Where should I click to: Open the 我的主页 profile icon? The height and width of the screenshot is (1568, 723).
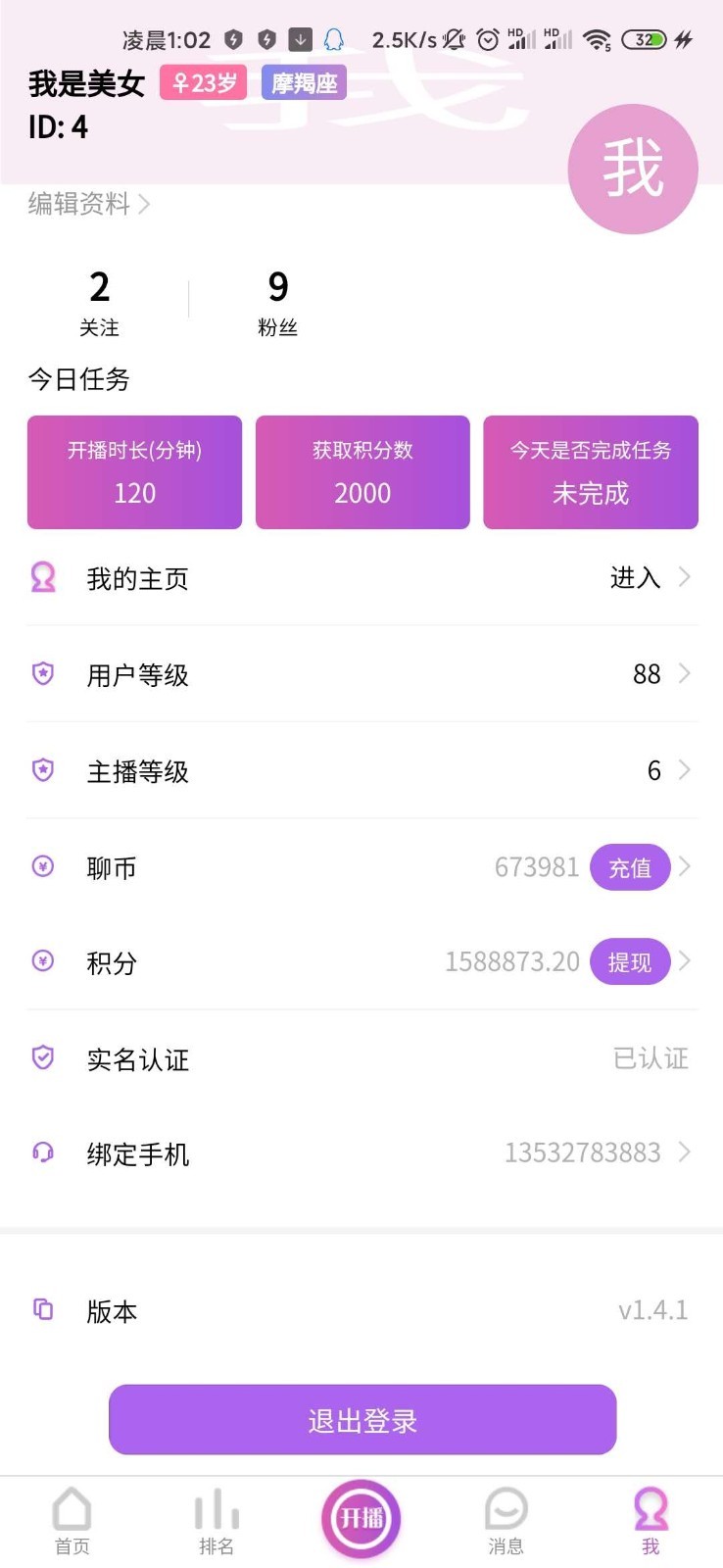[x=43, y=578]
